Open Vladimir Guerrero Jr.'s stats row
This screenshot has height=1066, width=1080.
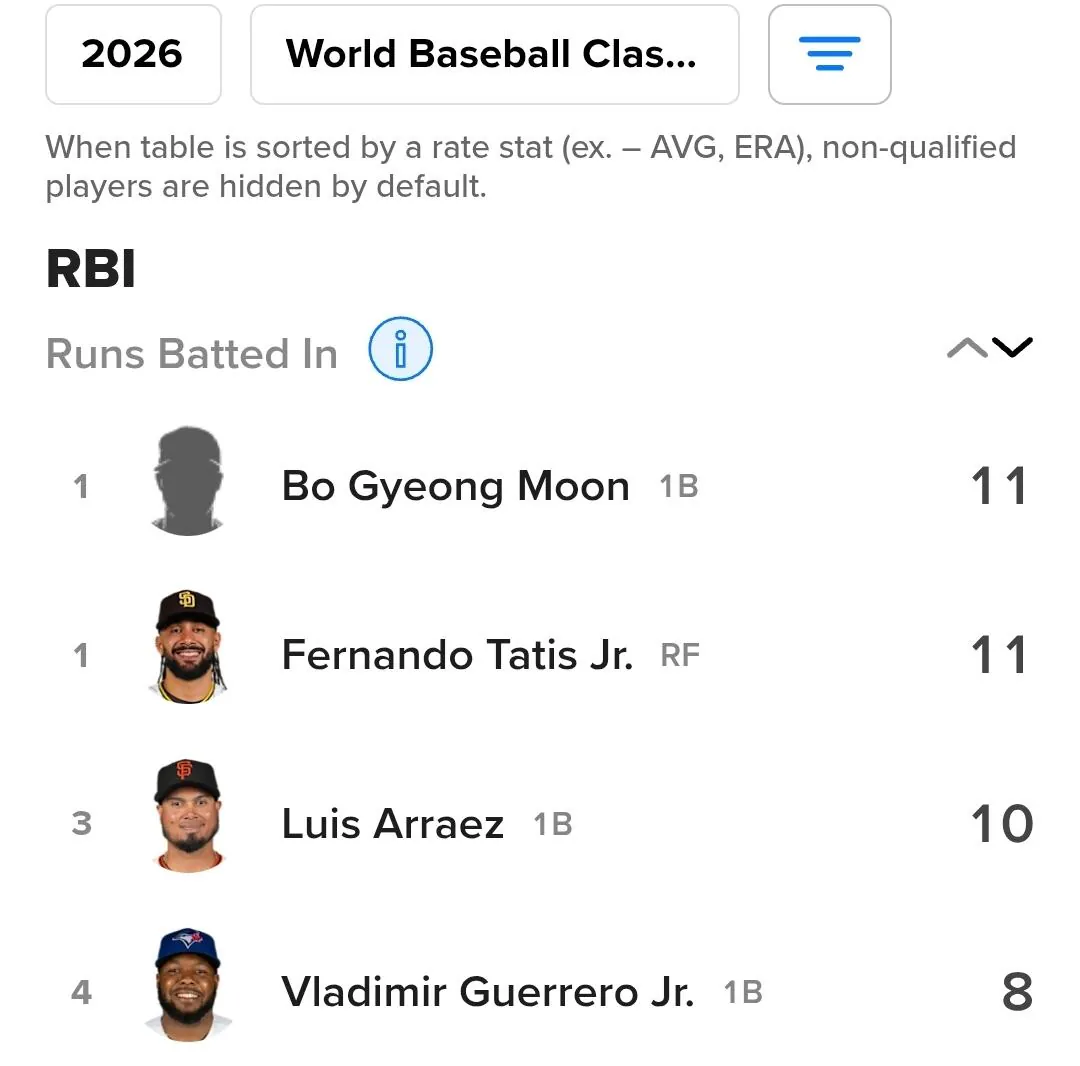[x=487, y=992]
